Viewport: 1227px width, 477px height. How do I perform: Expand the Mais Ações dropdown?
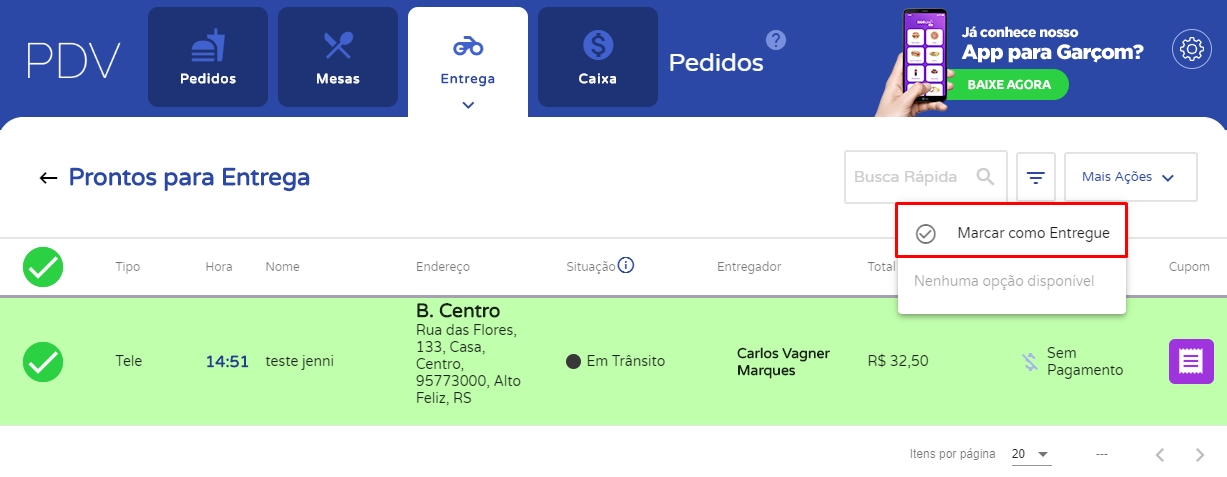pyautogui.click(x=1130, y=178)
